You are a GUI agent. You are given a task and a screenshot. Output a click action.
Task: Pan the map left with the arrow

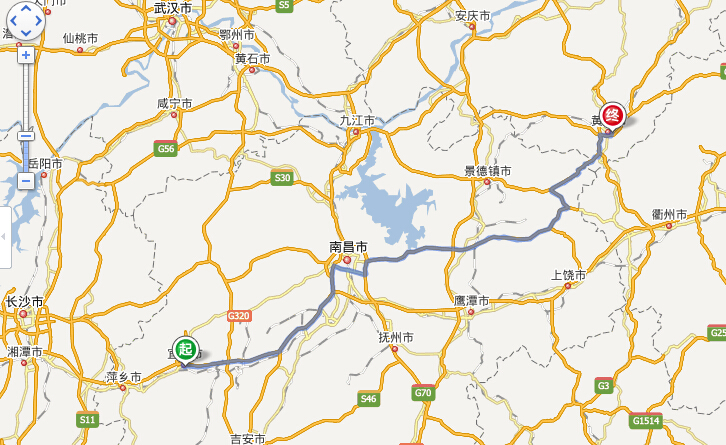[12, 21]
